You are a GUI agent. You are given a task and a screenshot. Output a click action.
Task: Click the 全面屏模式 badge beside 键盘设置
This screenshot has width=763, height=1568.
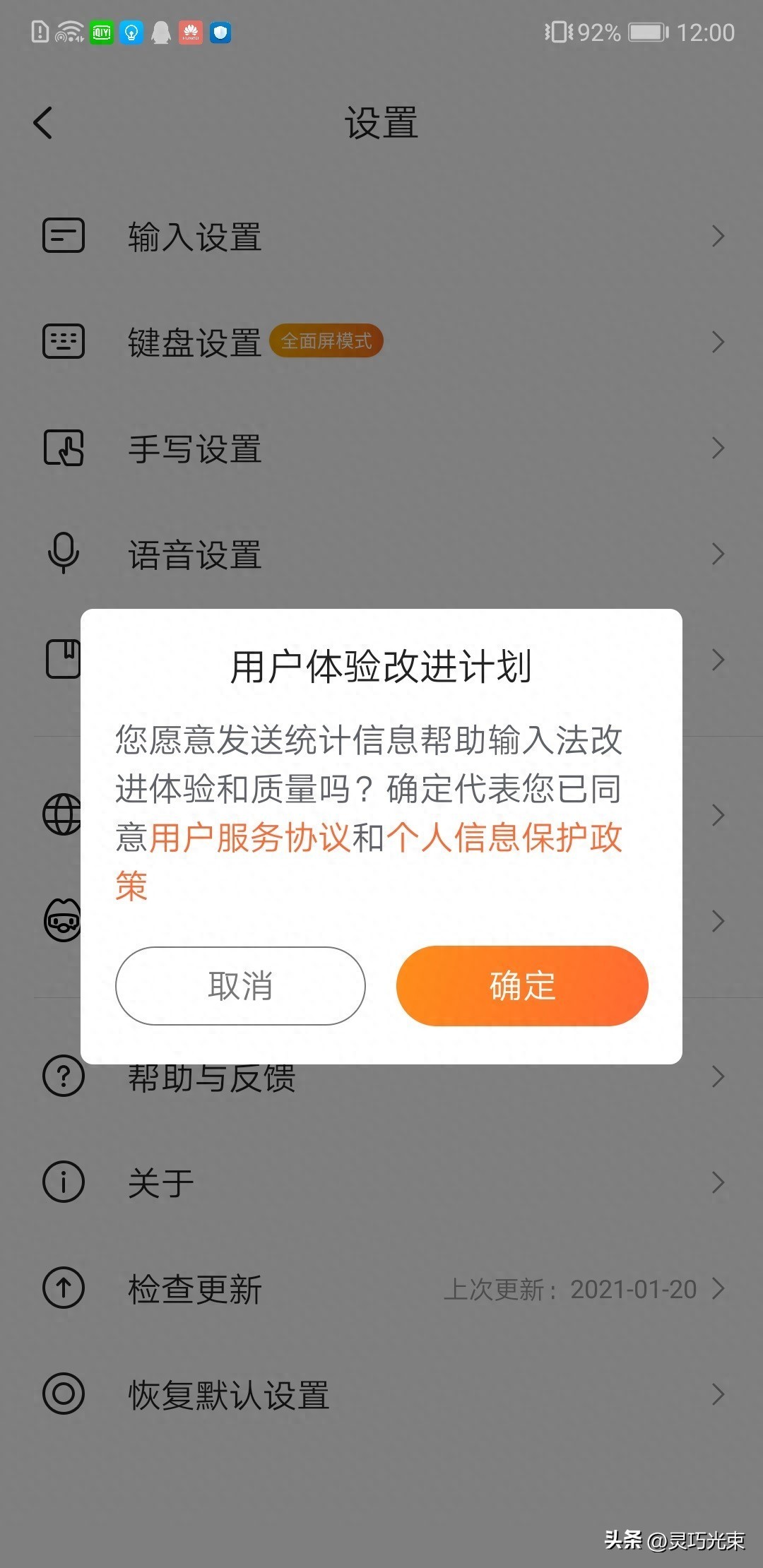(x=327, y=340)
